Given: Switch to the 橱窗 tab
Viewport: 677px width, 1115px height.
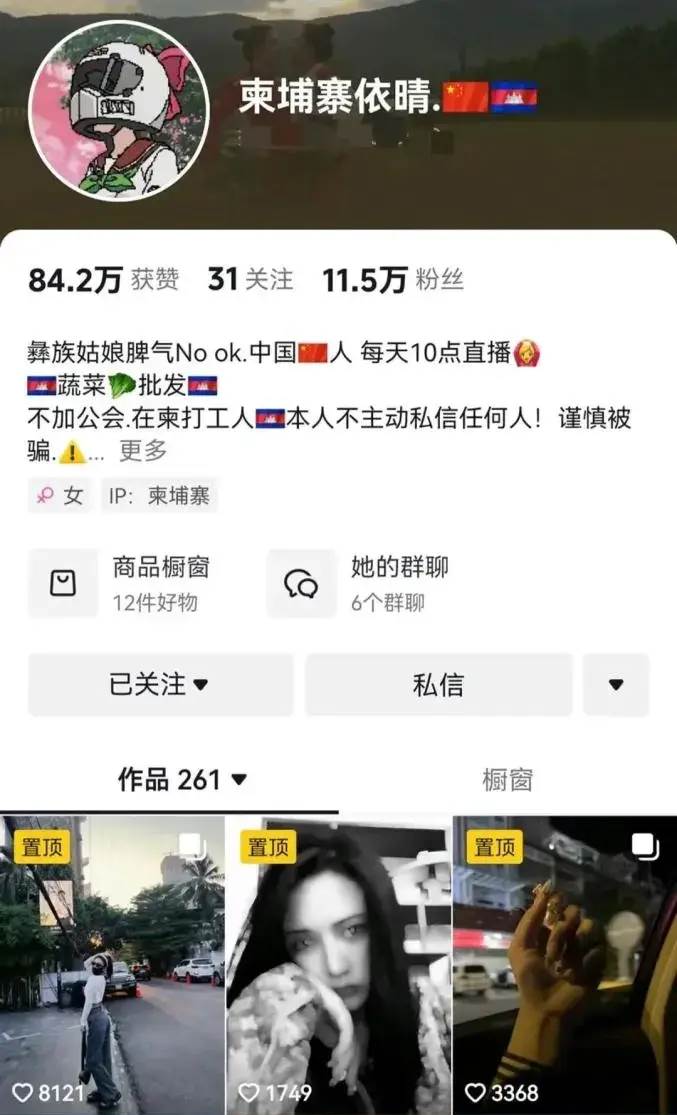Looking at the screenshot, I should tap(507, 780).
